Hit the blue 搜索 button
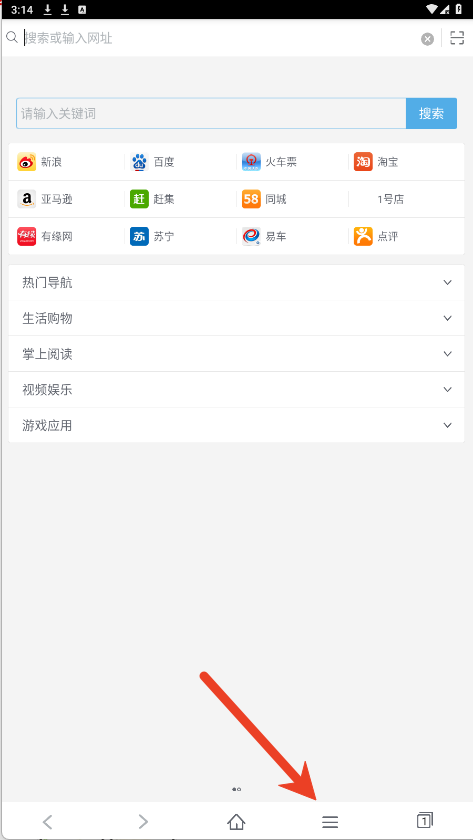 [x=431, y=114]
